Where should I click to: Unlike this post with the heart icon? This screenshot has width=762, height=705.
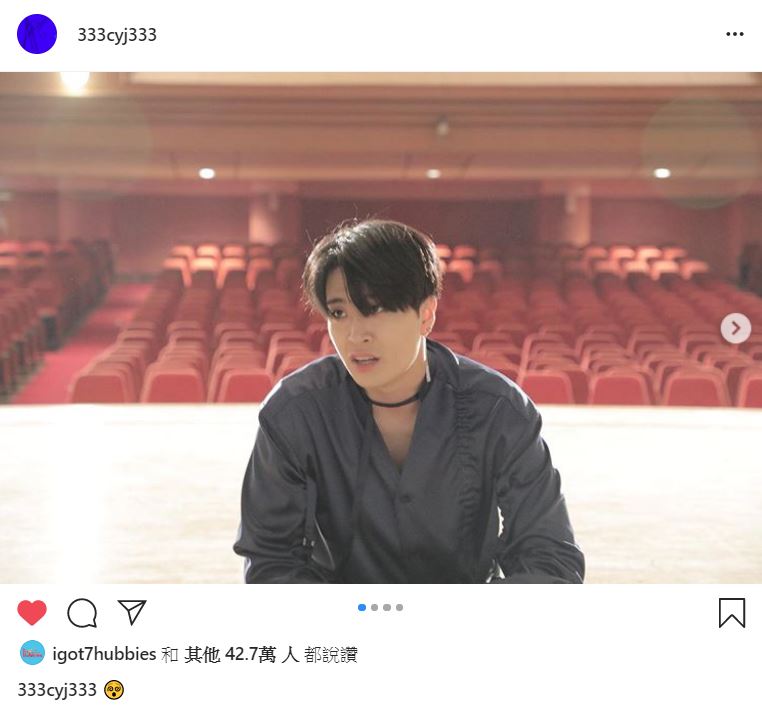(32, 613)
